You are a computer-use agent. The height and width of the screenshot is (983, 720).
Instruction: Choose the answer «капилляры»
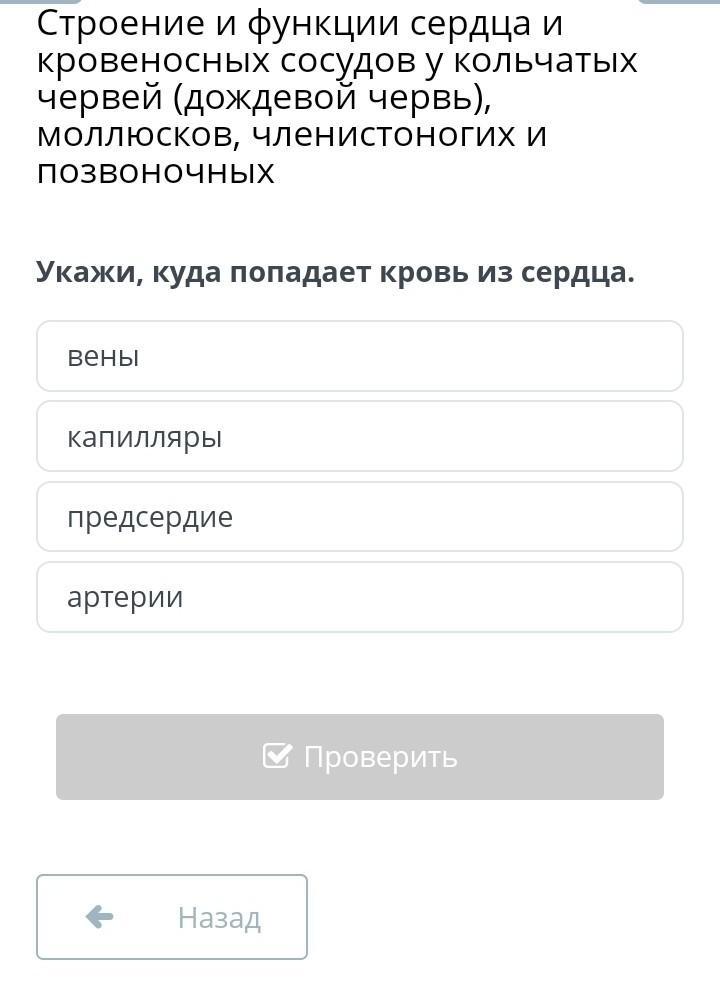359,436
